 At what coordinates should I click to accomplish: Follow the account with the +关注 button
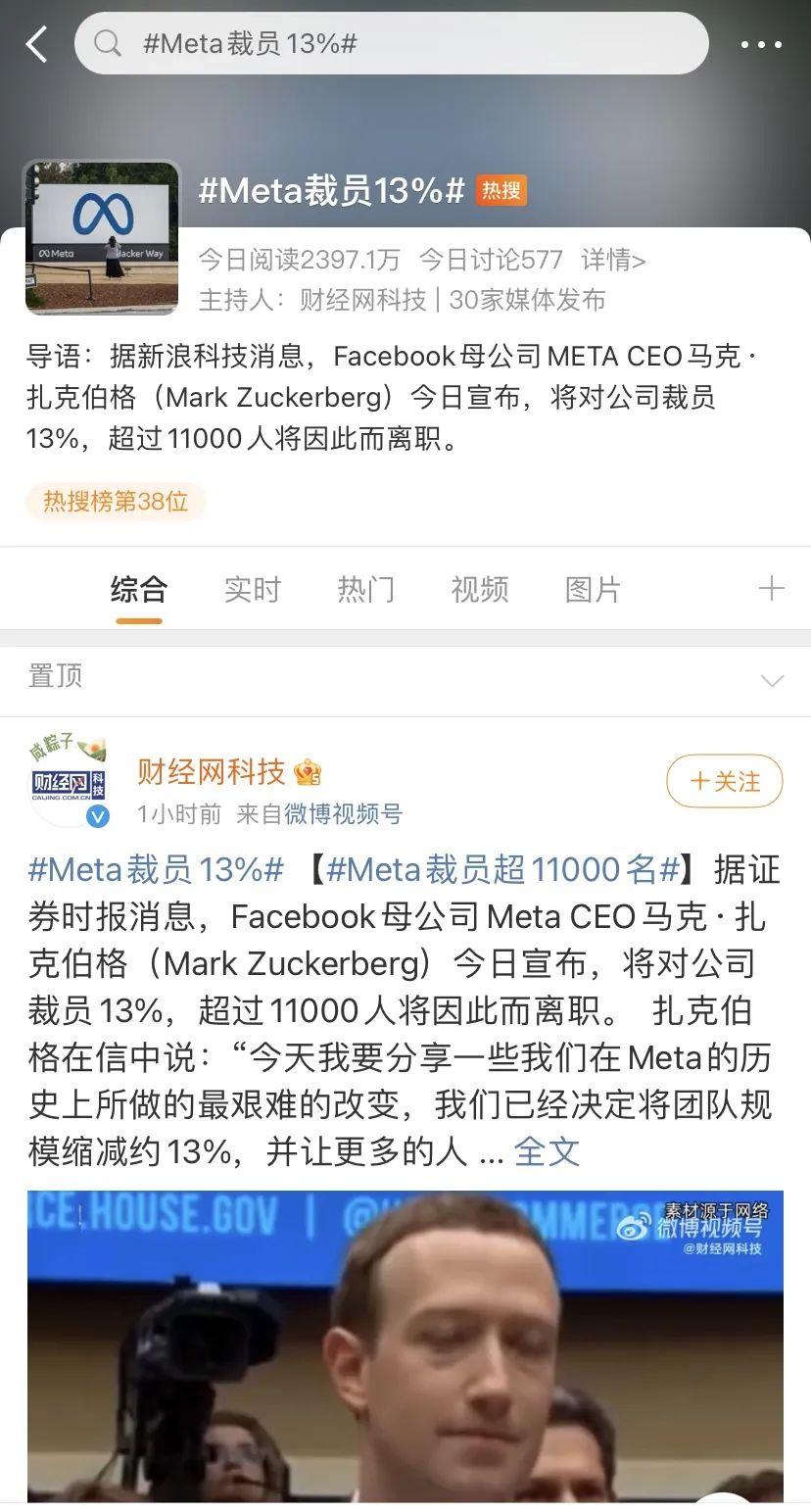tap(724, 782)
